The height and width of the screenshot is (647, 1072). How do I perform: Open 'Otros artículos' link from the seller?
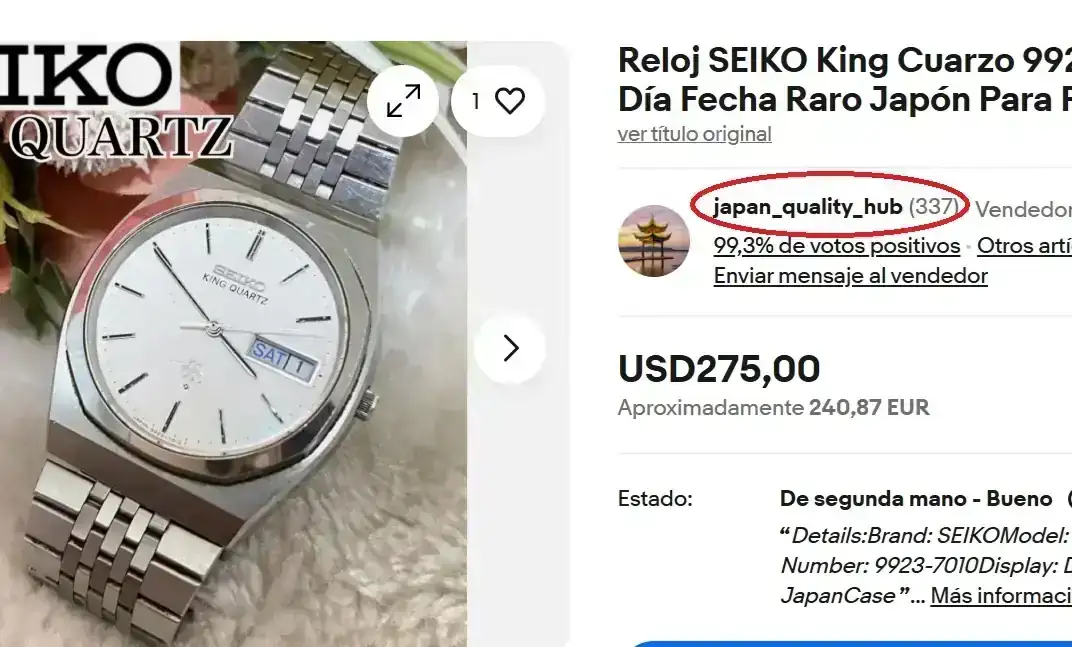pos(1023,246)
